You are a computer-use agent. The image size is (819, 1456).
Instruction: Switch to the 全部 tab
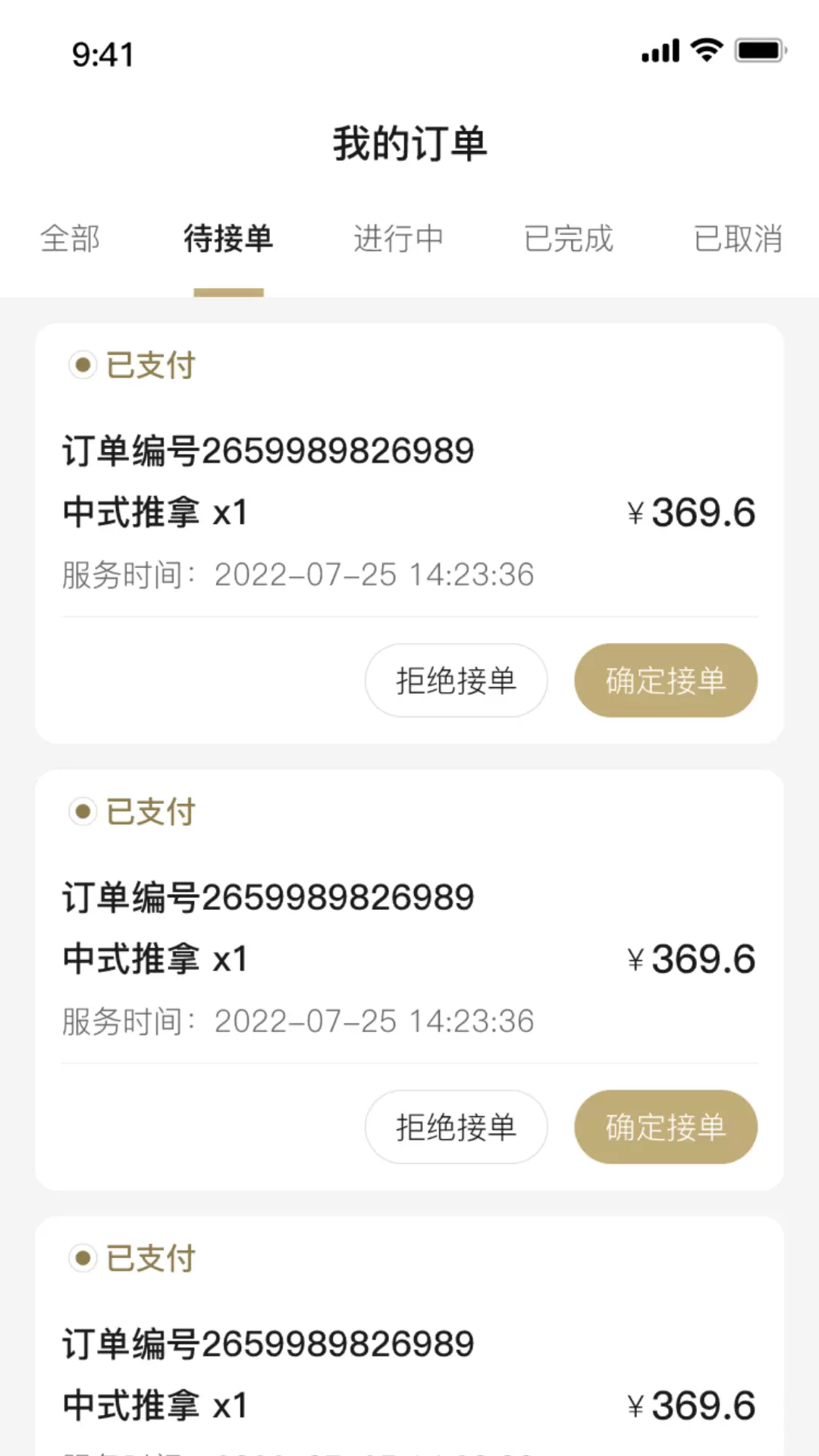pyautogui.click(x=70, y=239)
